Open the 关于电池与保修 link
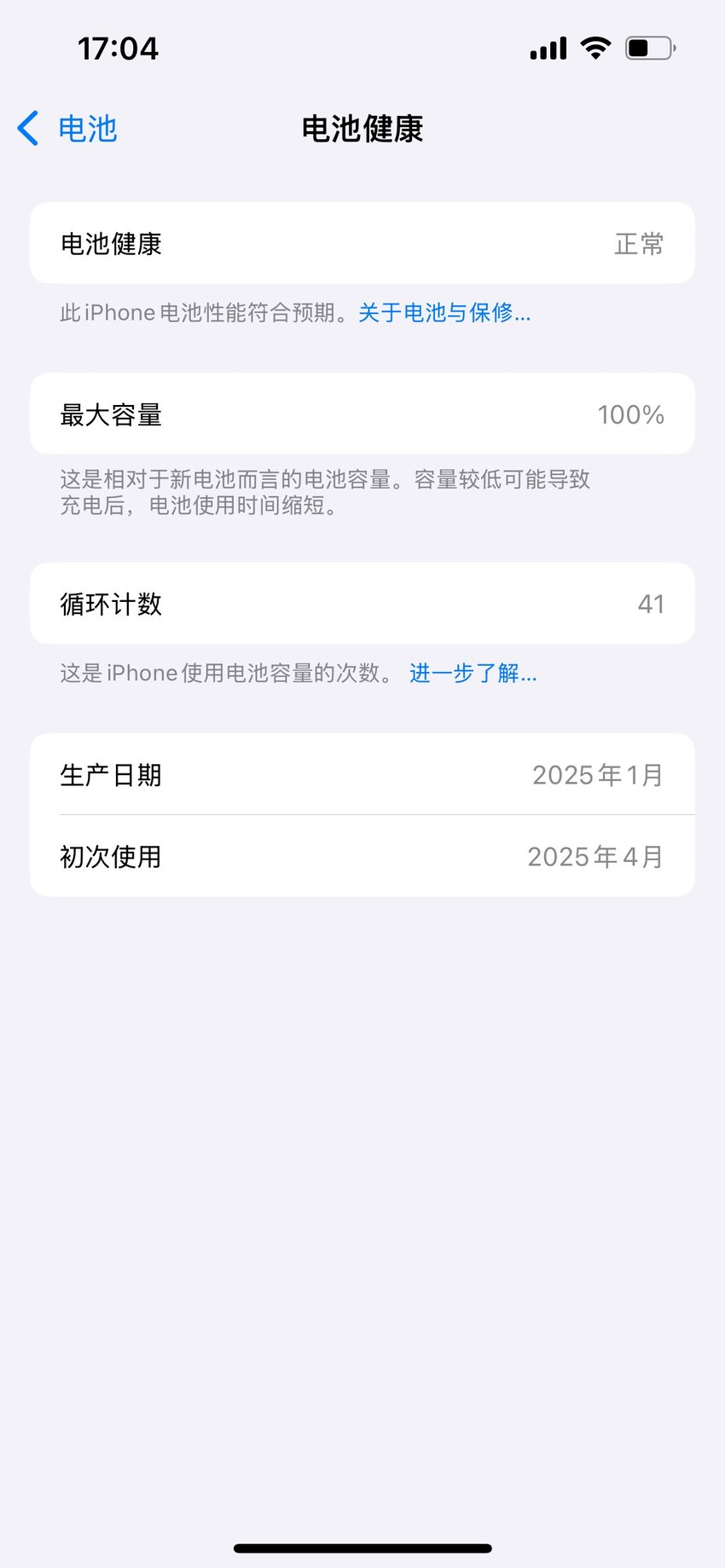Viewport: 725px width, 1568px height. click(x=444, y=313)
